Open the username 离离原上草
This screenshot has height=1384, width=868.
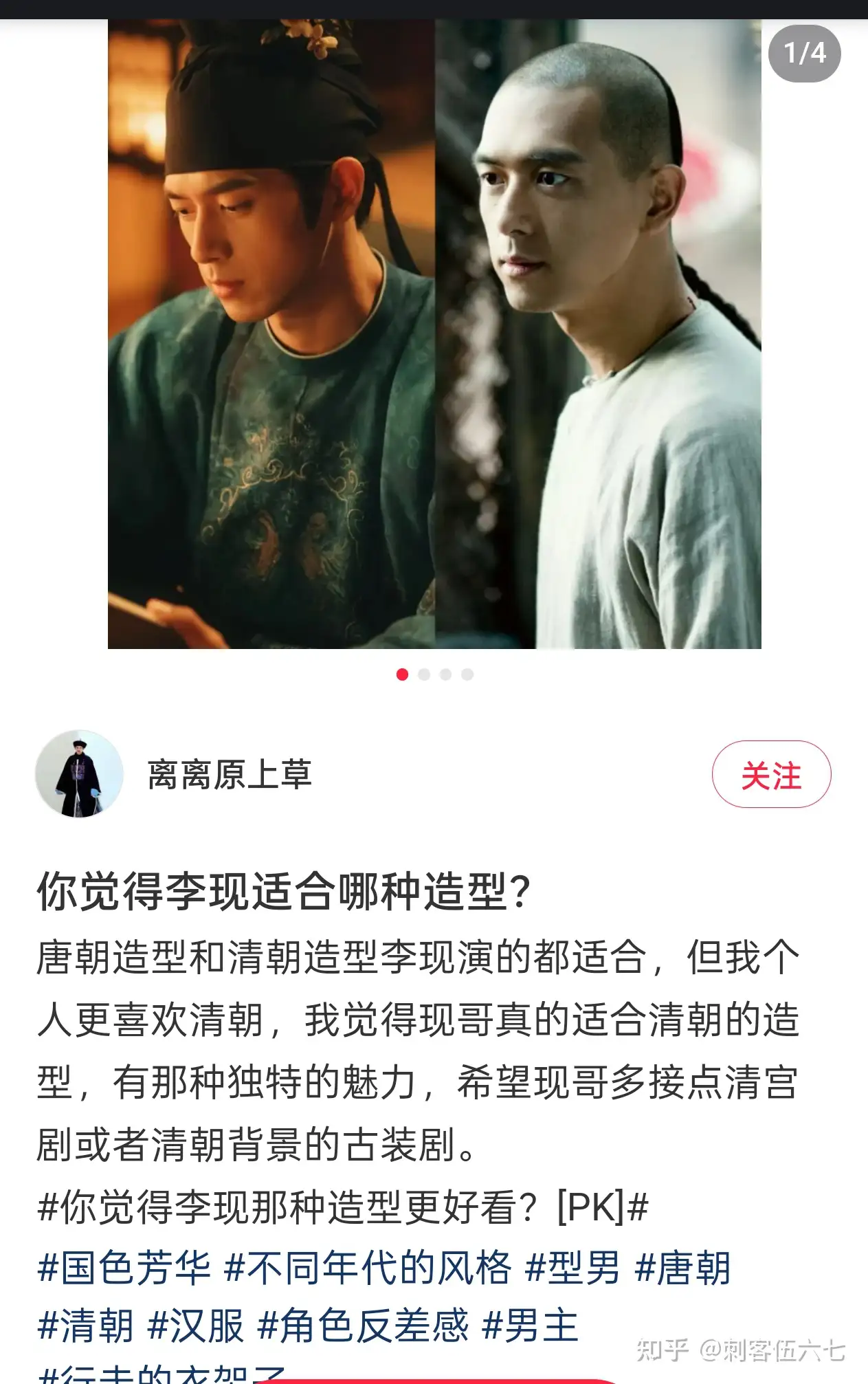tap(230, 775)
